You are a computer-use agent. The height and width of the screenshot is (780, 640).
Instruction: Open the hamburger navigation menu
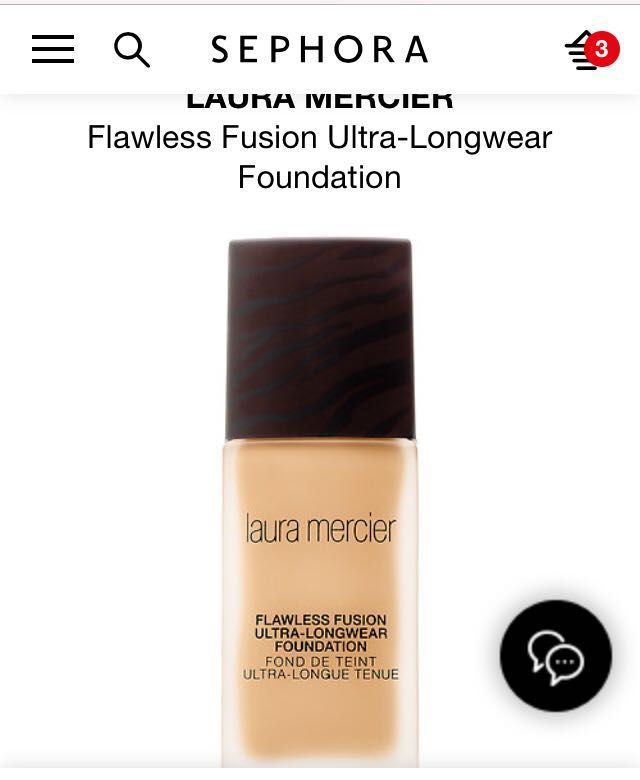53,49
